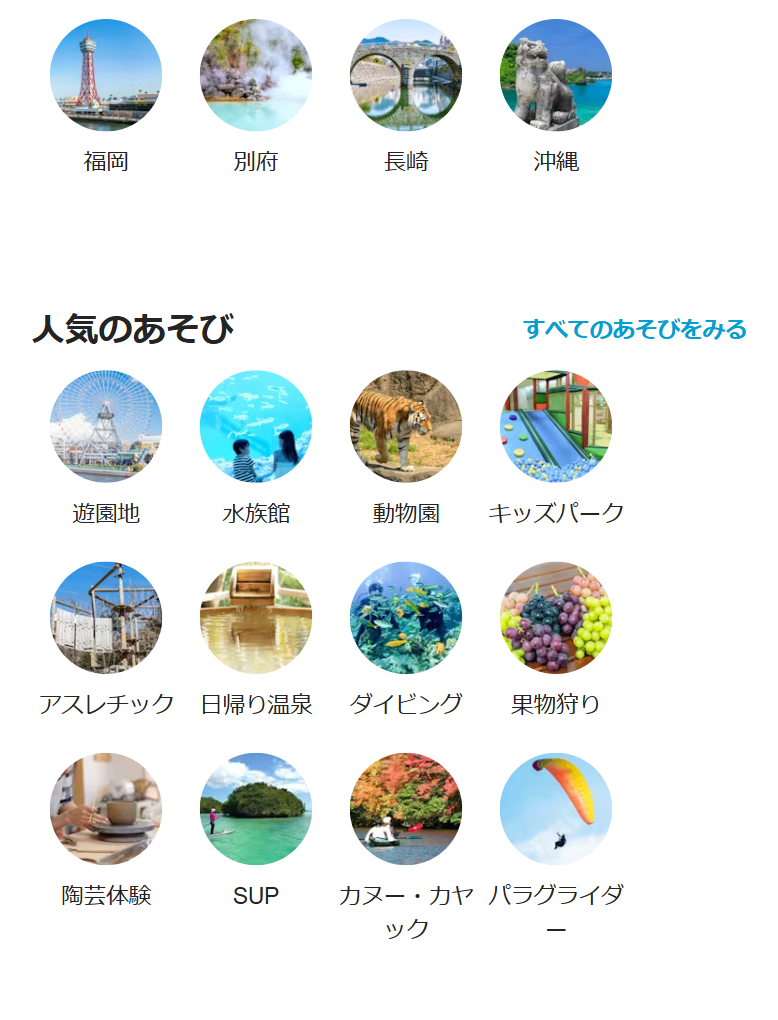Open the SUP activity tile
This screenshot has height=1020, width=778.
[256, 809]
